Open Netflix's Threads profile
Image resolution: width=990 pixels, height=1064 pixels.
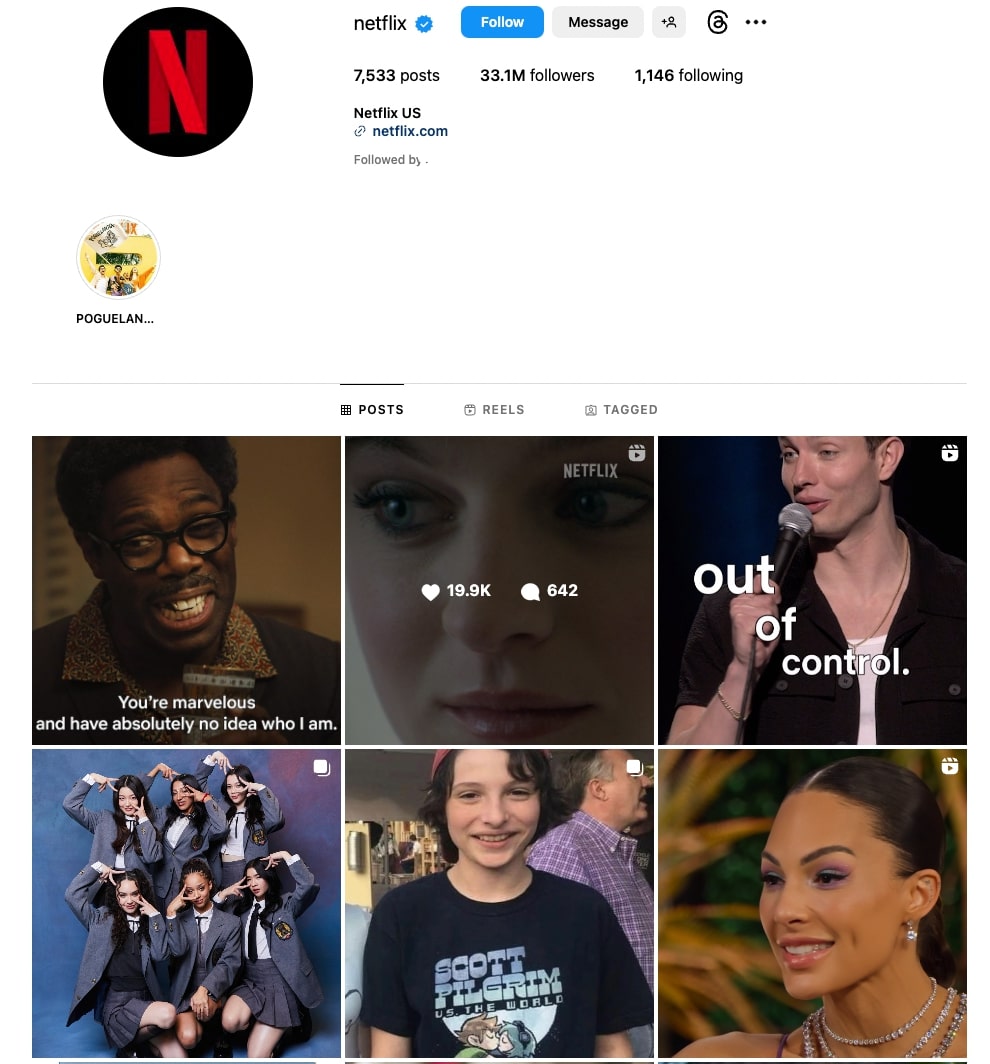718,22
